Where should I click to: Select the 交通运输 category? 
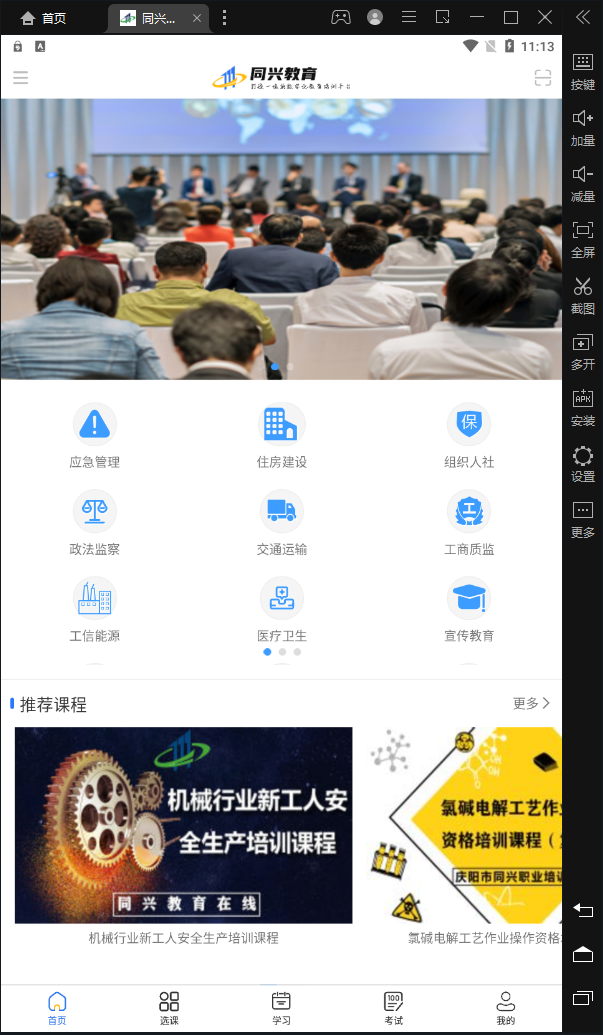281,522
